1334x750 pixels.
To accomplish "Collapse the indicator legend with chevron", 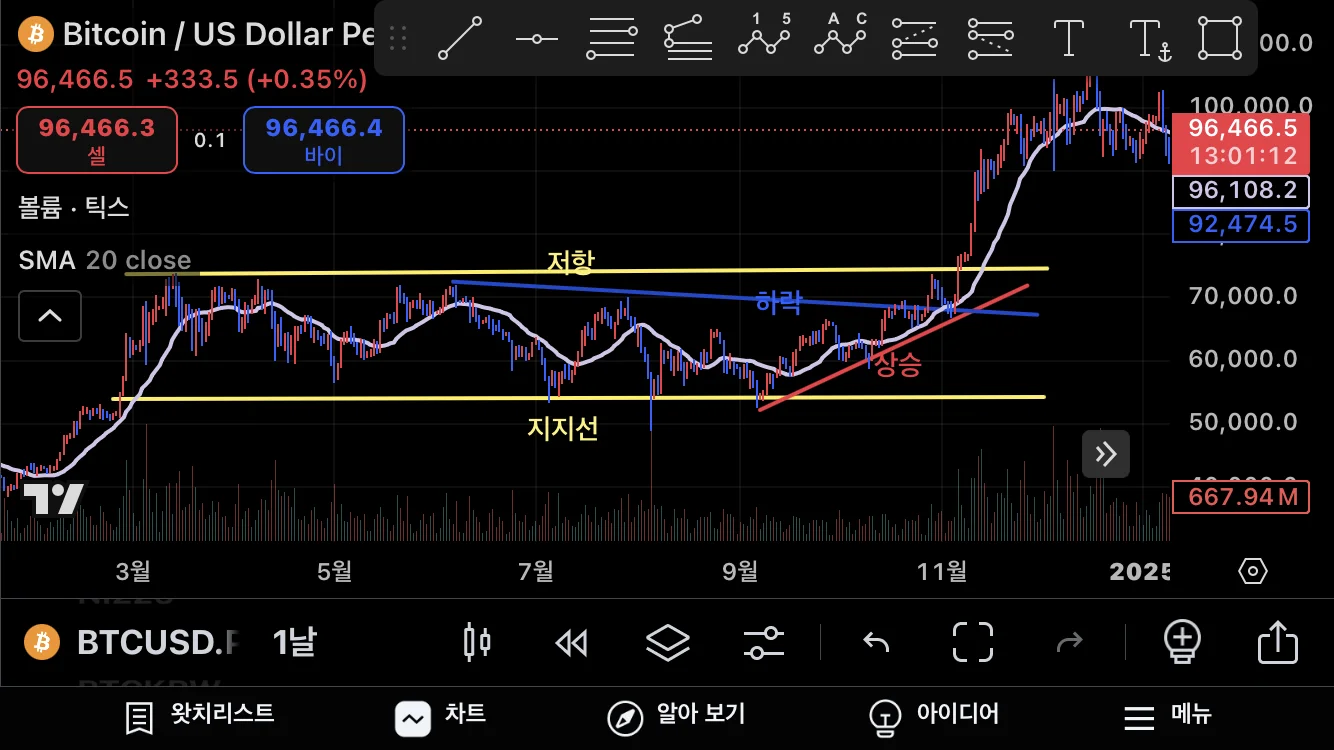I will point(50,316).
